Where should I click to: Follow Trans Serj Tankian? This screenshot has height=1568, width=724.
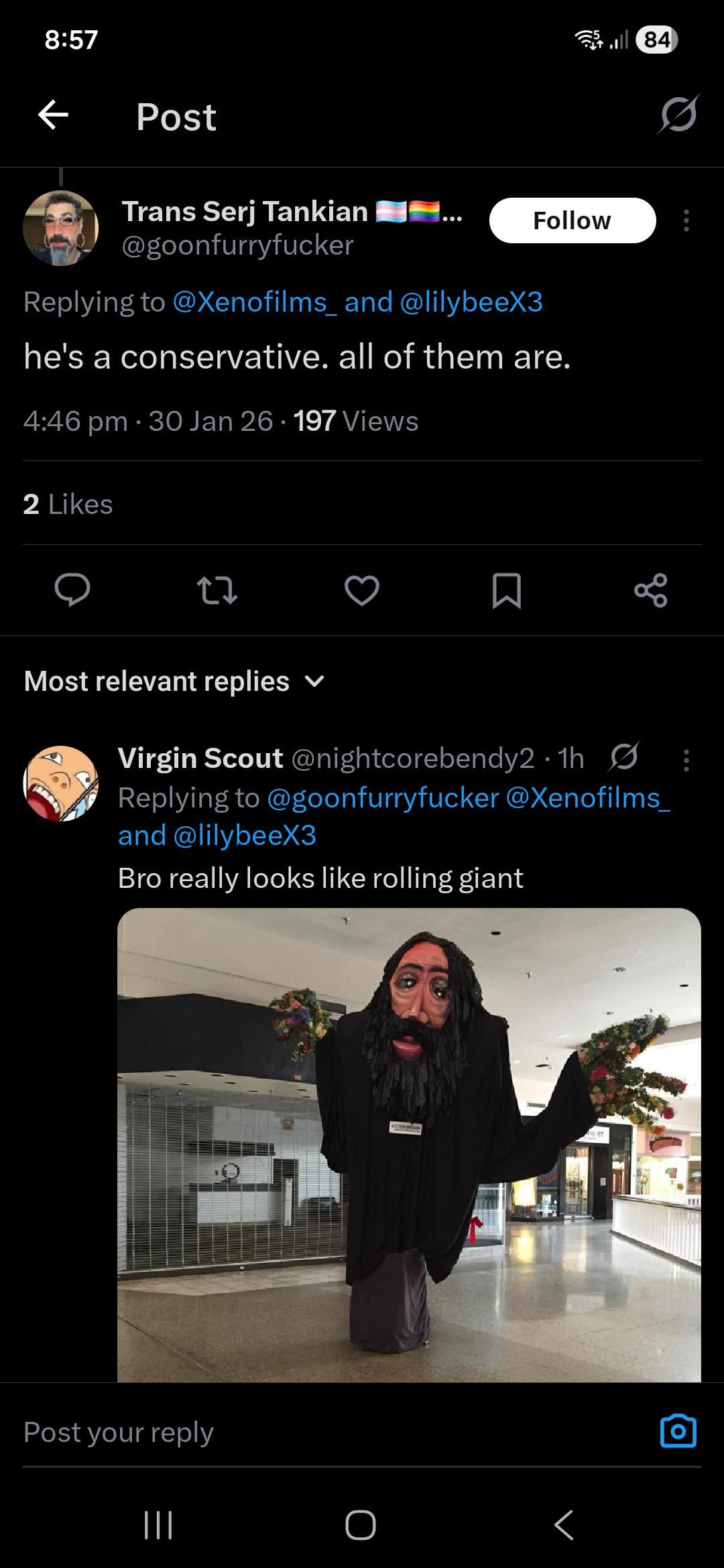pyautogui.click(x=572, y=220)
